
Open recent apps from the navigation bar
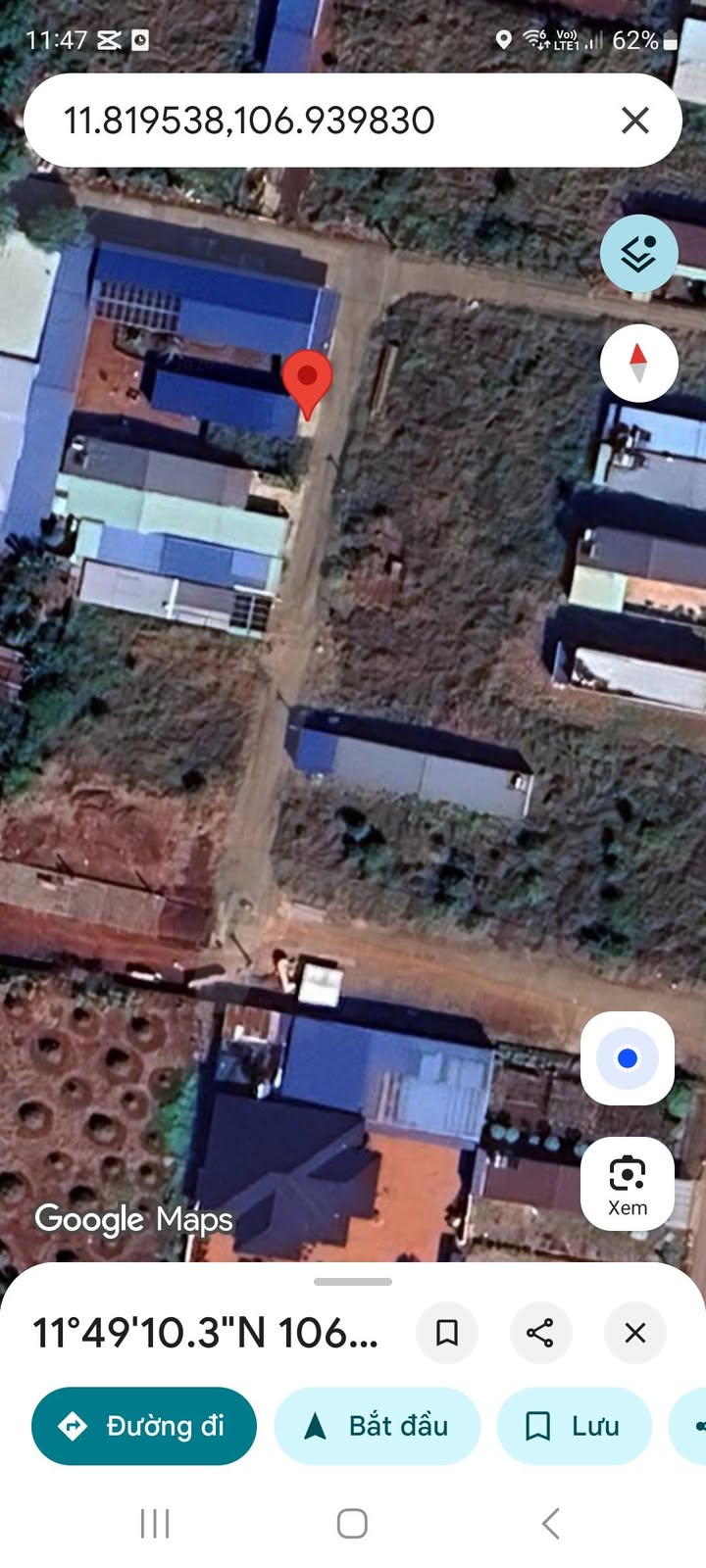155,1523
